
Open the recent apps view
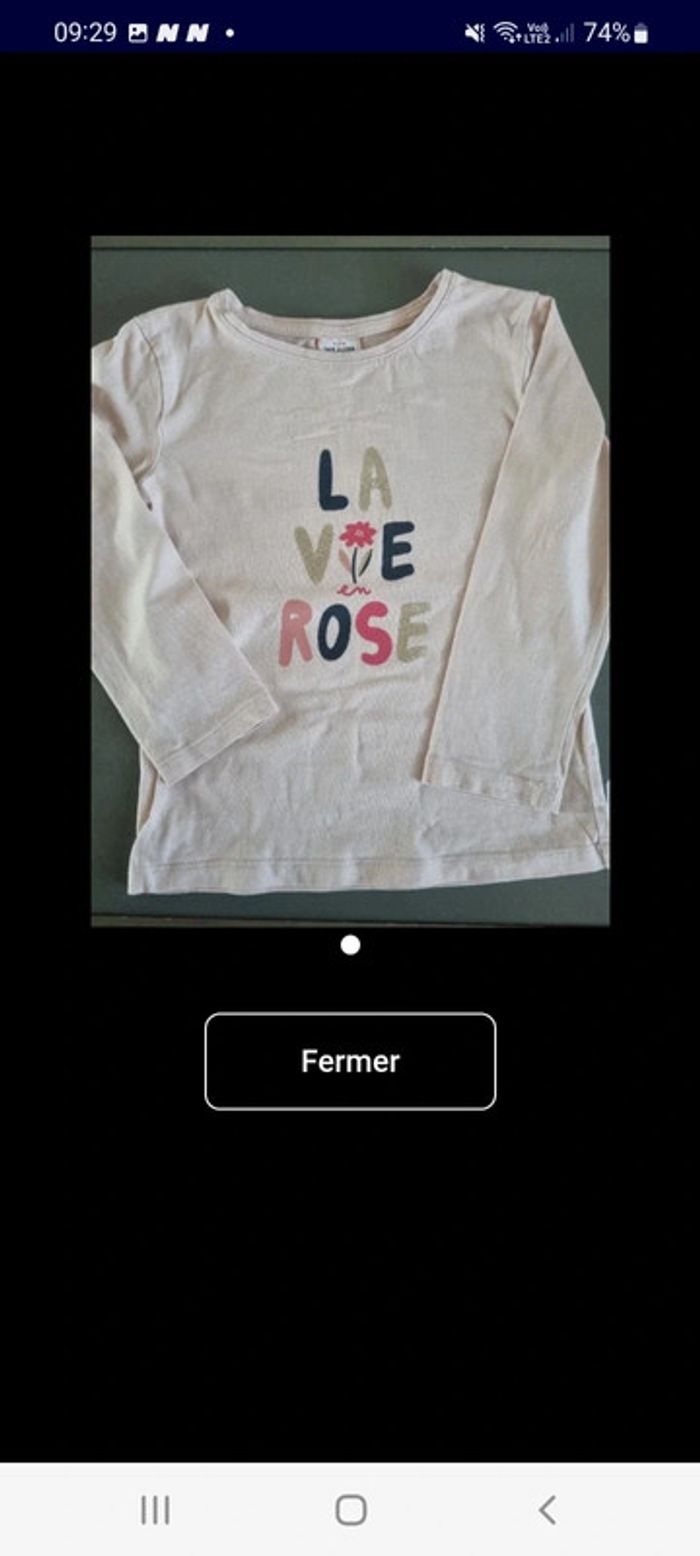coord(155,1509)
